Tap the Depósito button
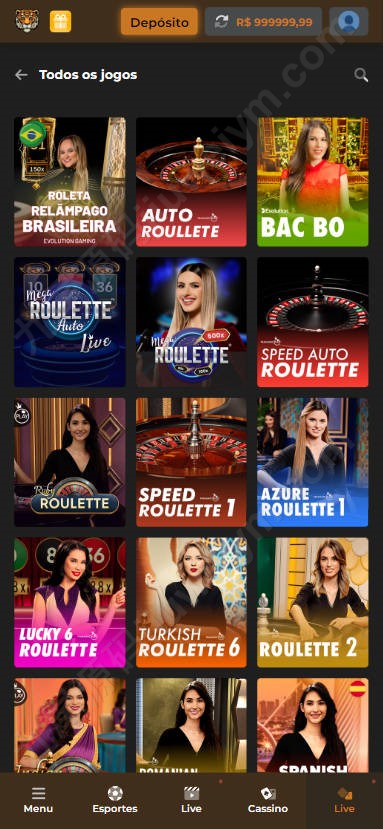The height and width of the screenshot is (829, 383). click(159, 22)
